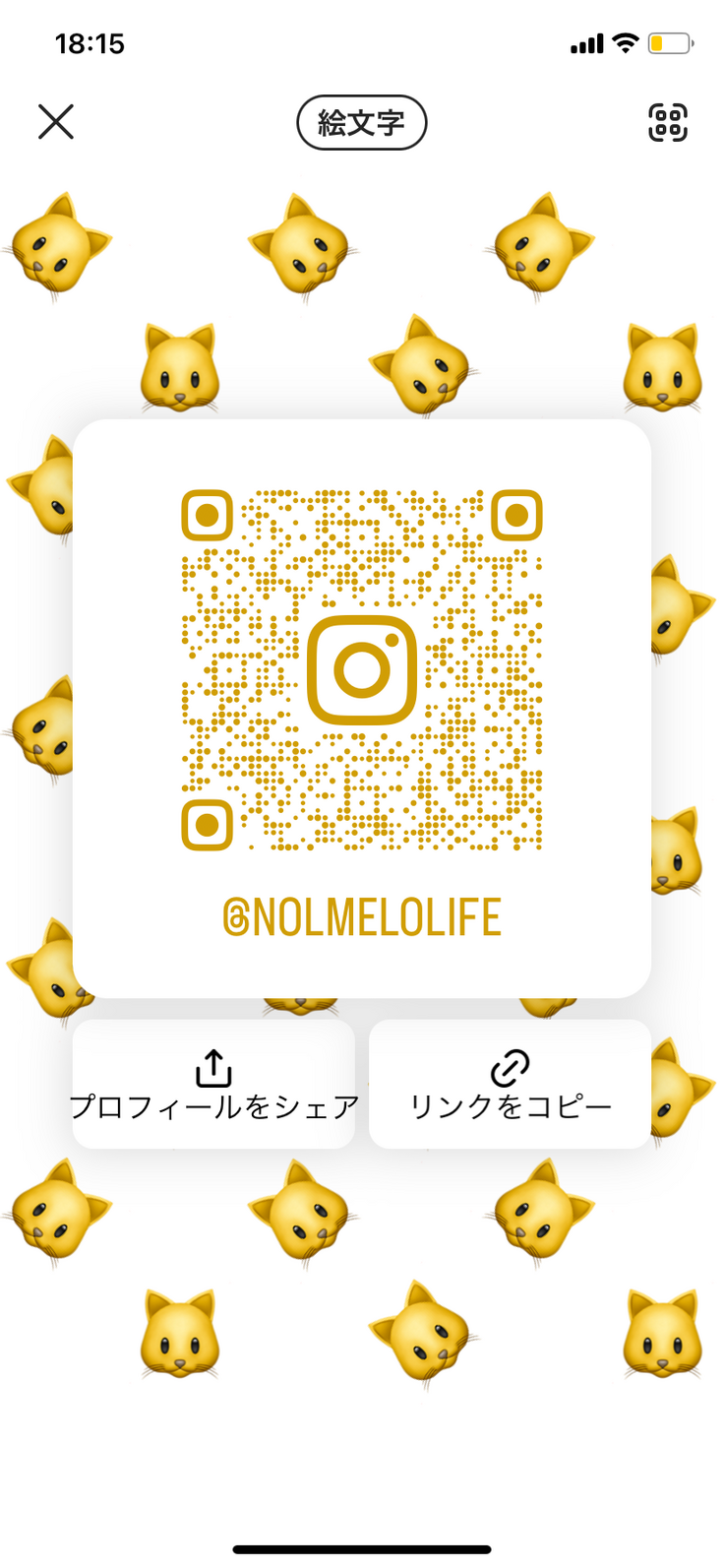Close the QR code screen
Viewport: 724px width, 1568px height.
click(x=56, y=122)
